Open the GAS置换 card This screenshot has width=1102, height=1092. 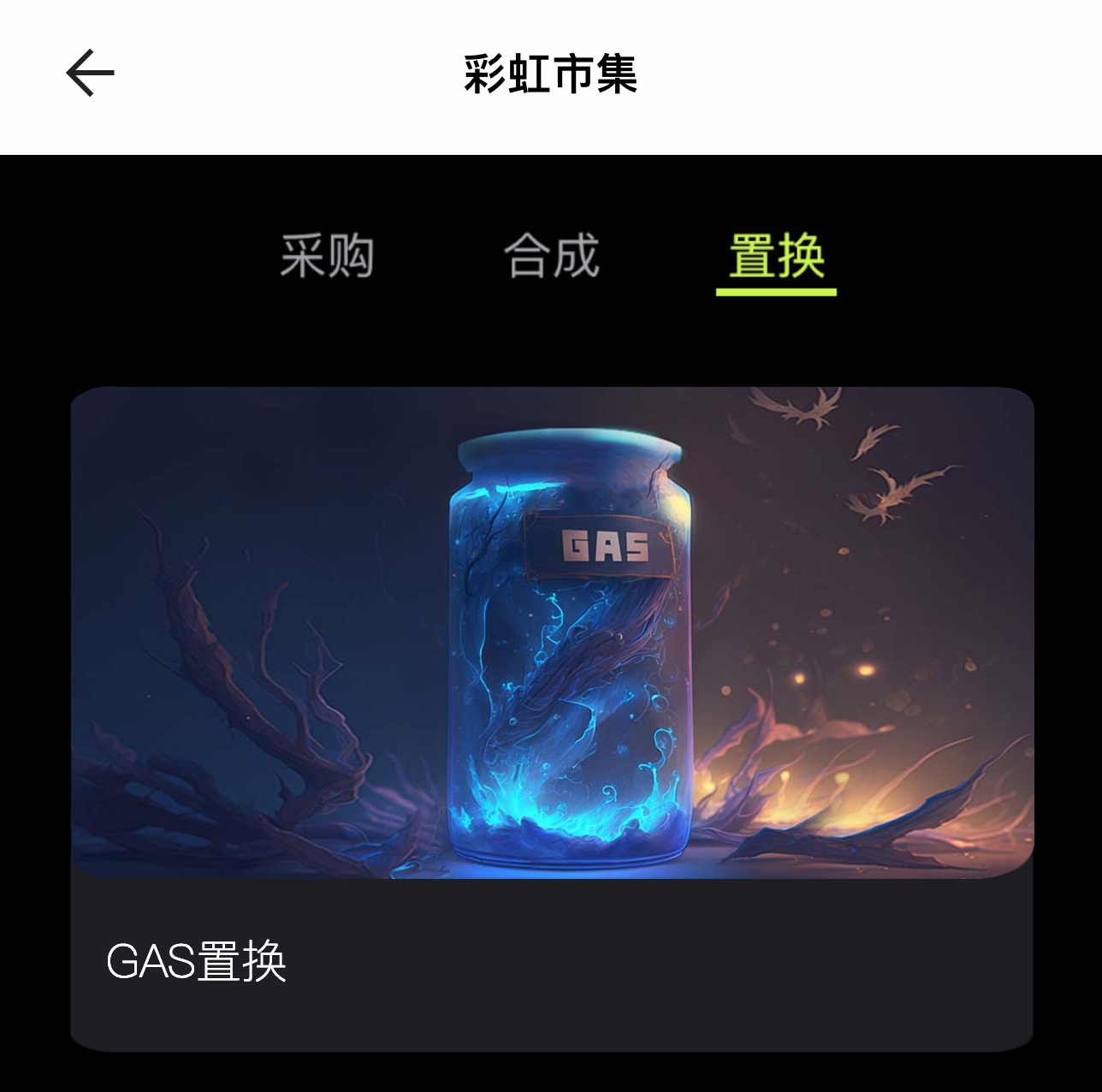tap(552, 719)
